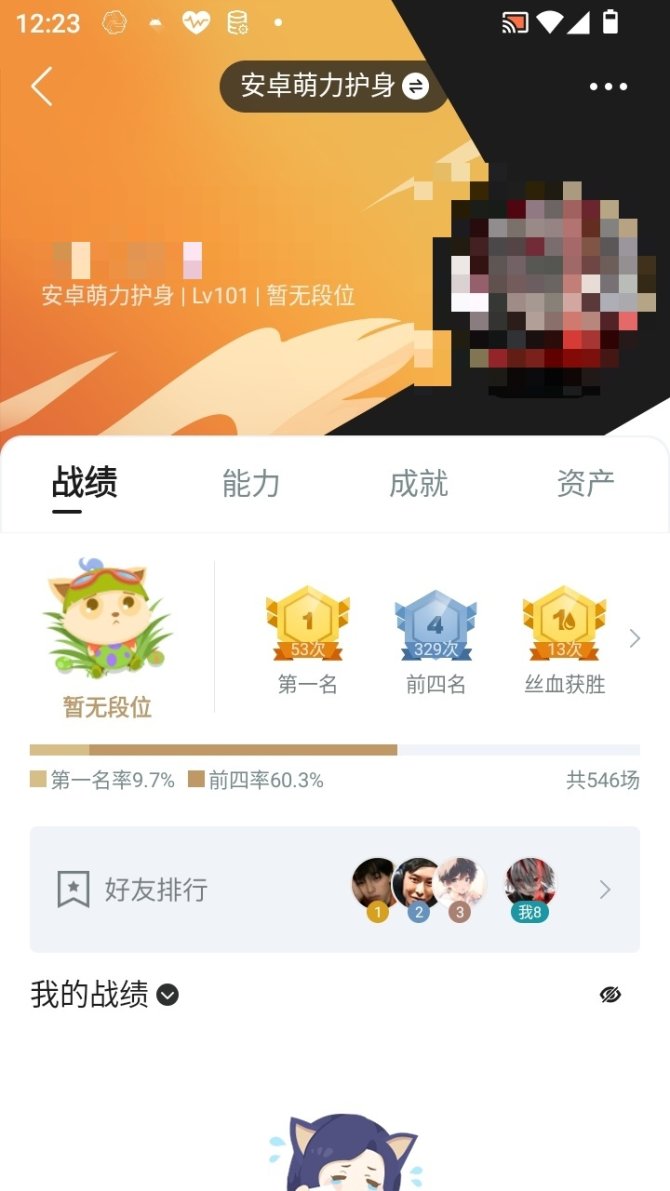Switch server via 安卓萌力护身 pill
Screen dimensions: 670x1191
[x=334, y=86]
